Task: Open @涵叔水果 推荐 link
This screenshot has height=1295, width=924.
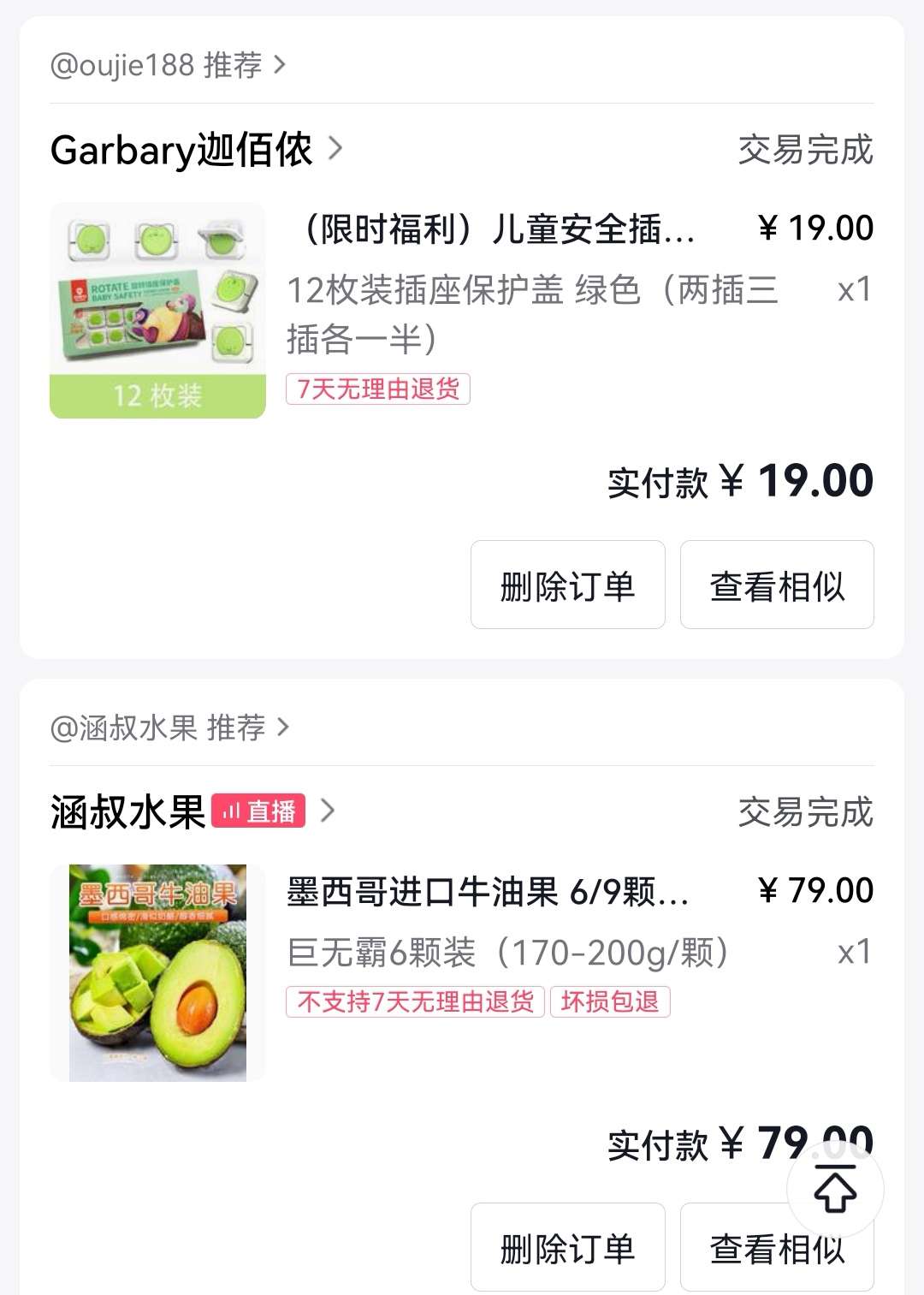Action: (x=169, y=728)
